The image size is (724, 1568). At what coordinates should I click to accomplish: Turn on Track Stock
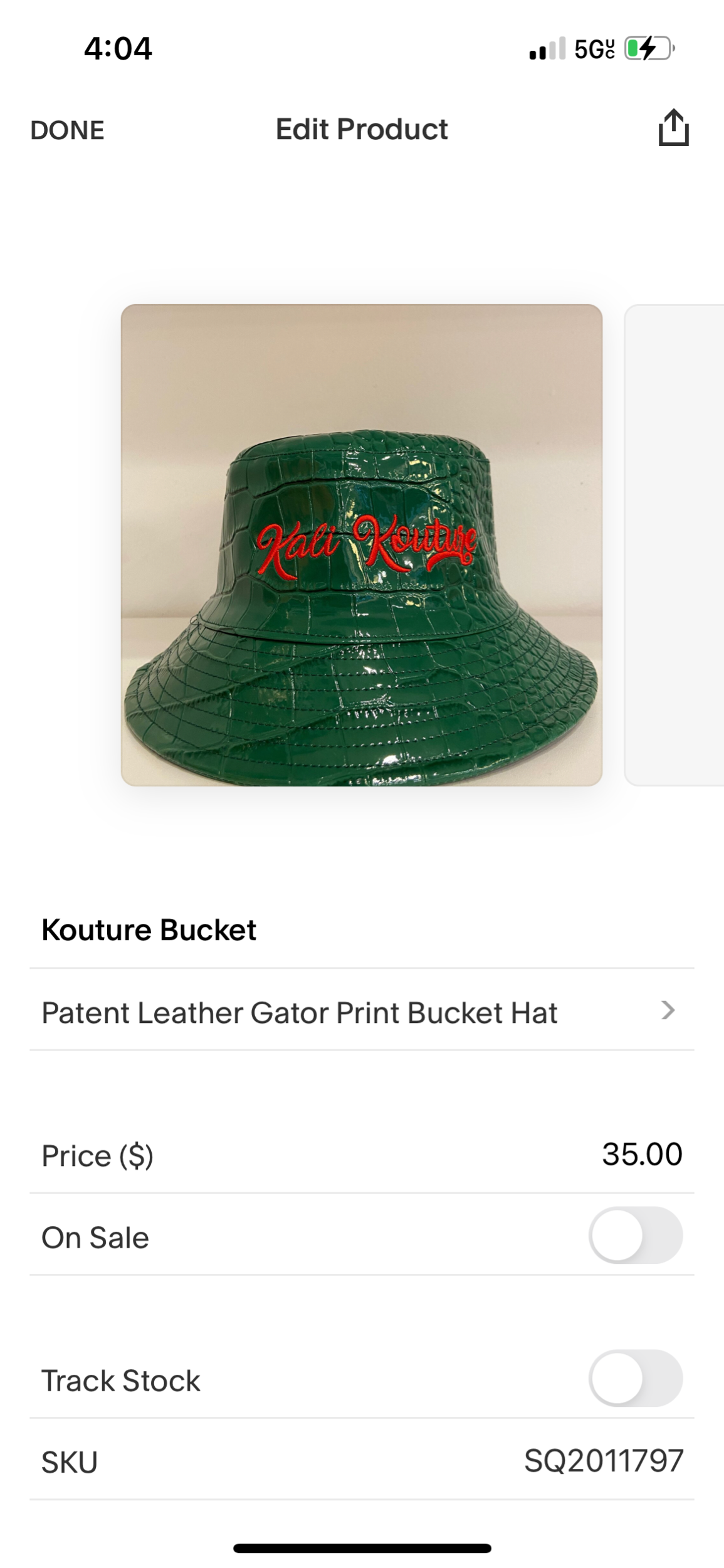[x=635, y=1379]
